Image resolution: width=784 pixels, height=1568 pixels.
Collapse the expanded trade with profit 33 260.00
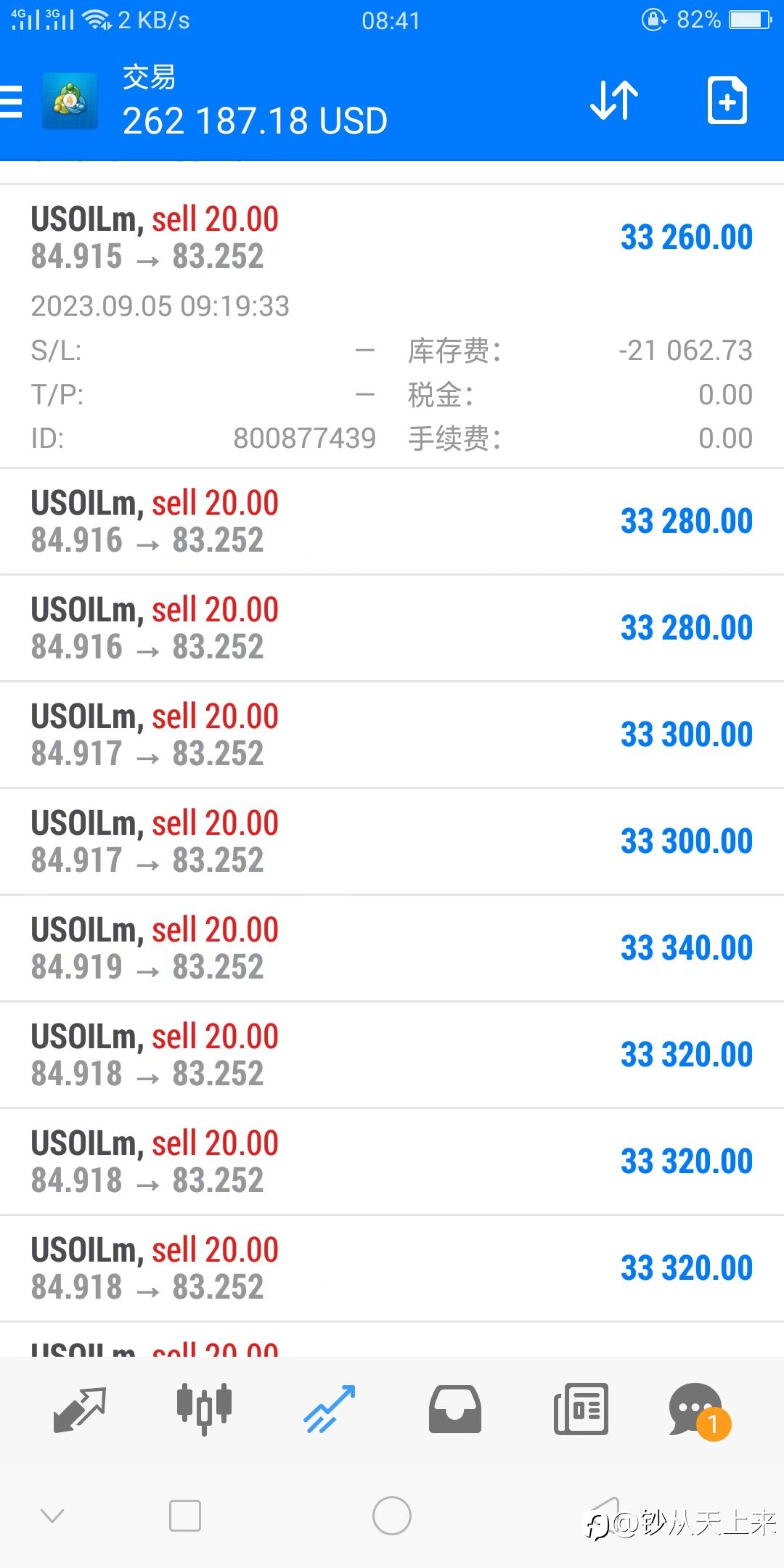(392, 326)
